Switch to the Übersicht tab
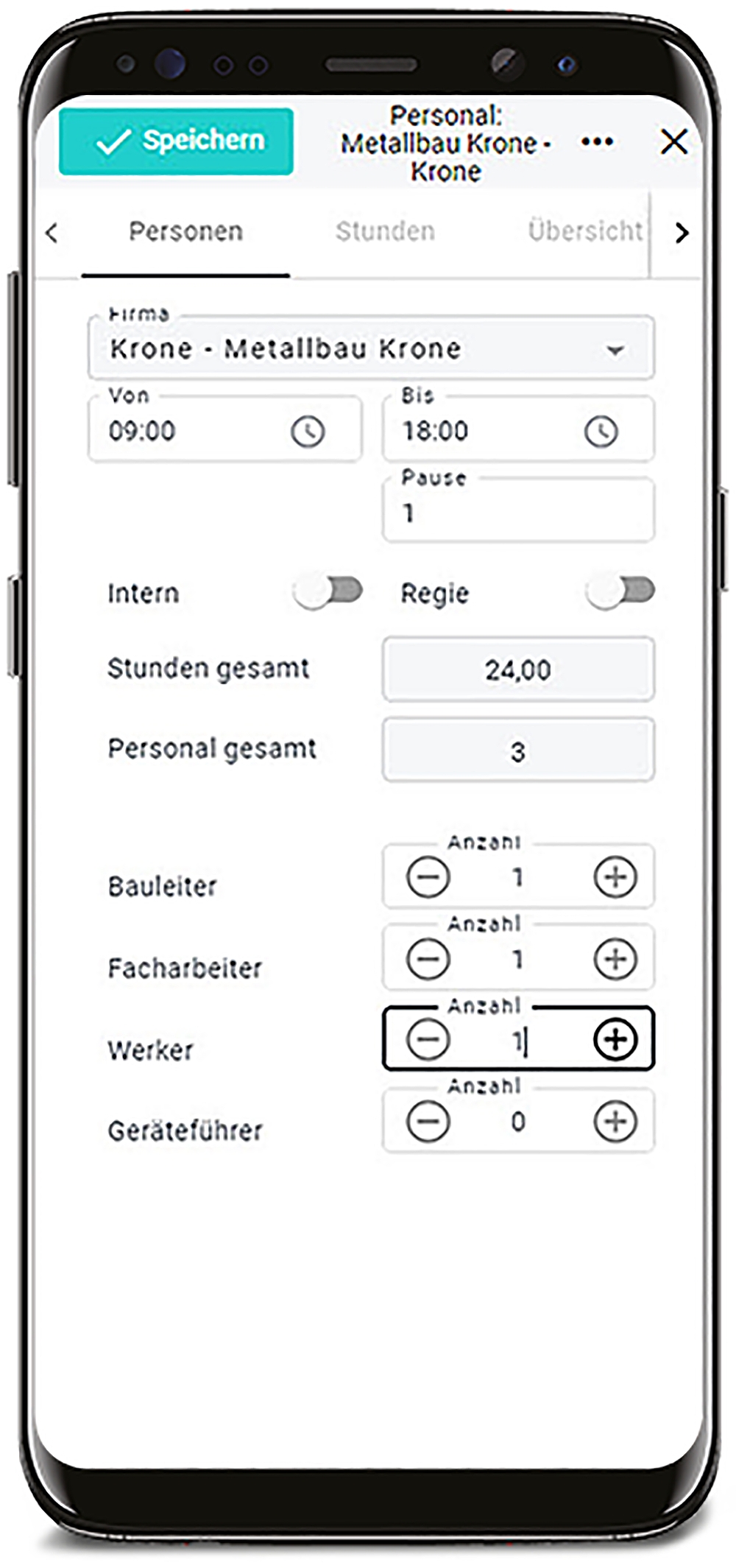Image resolution: width=736 pixels, height=1568 pixels. [584, 231]
